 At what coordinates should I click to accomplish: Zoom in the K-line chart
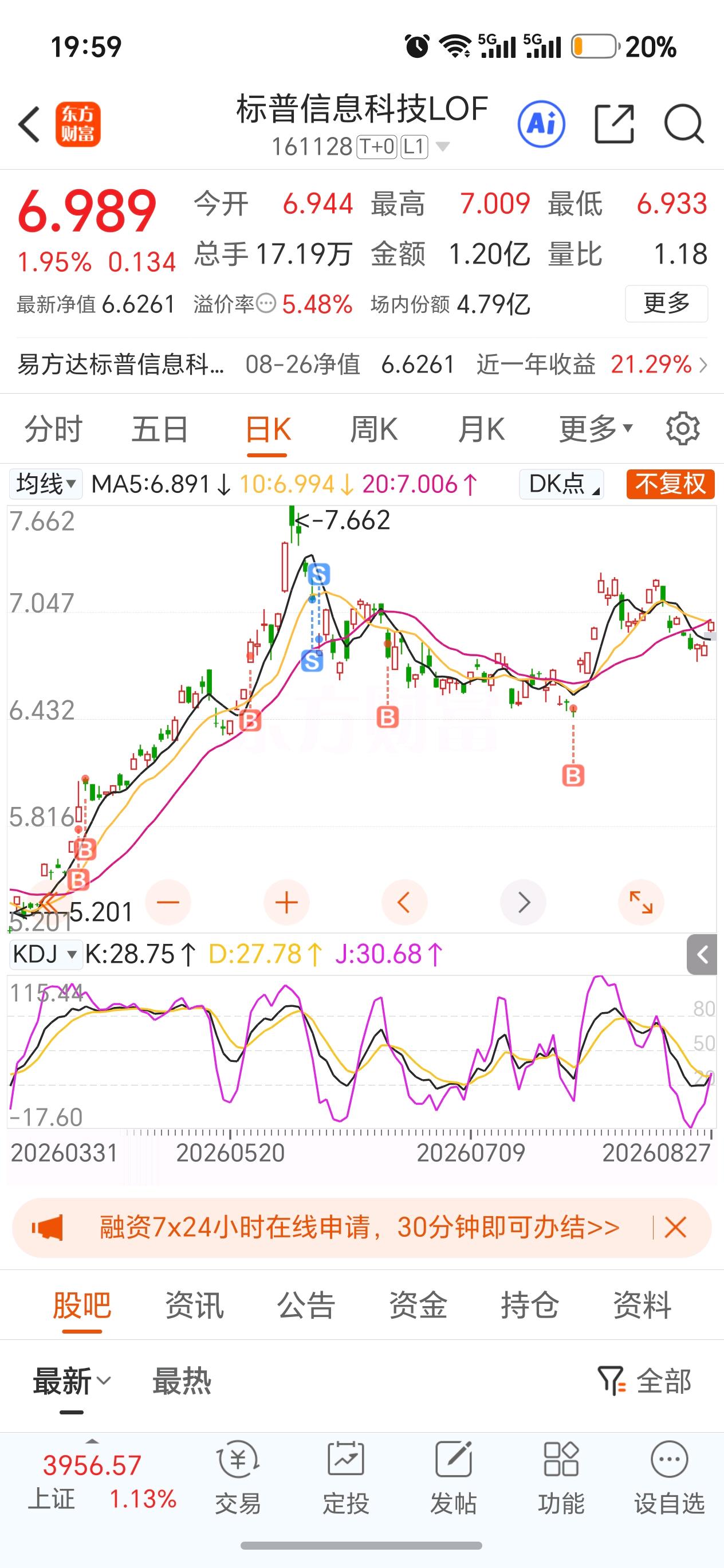pos(286,902)
